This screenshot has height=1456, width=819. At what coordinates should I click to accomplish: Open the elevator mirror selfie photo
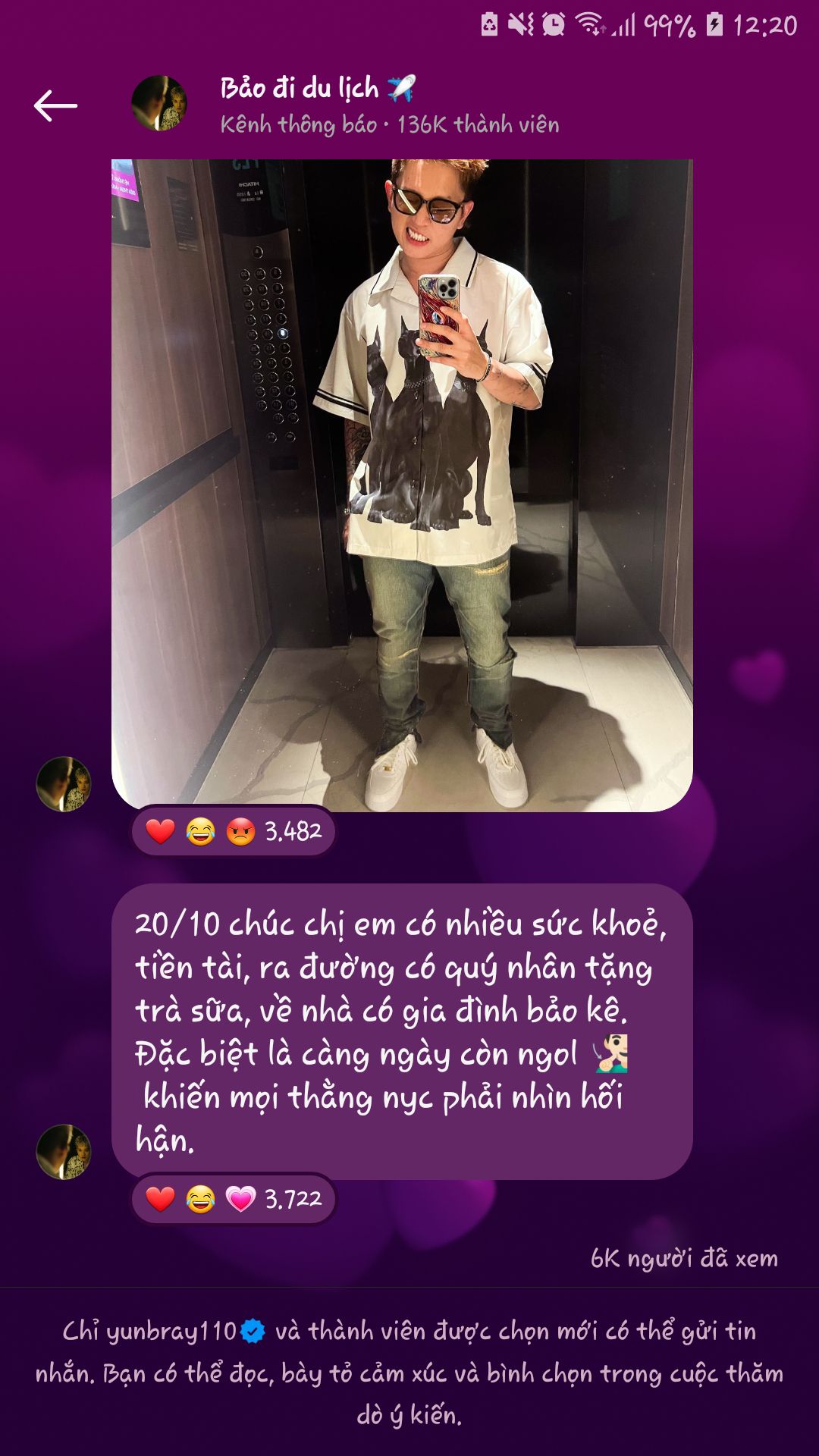click(402, 485)
